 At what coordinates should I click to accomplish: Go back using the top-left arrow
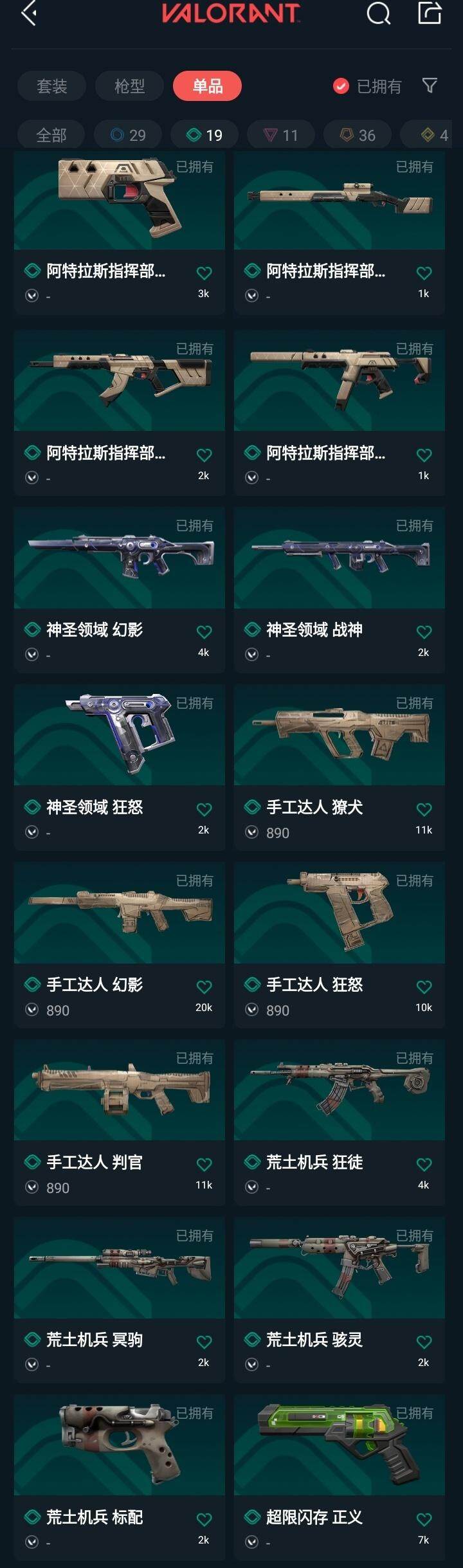(29, 13)
